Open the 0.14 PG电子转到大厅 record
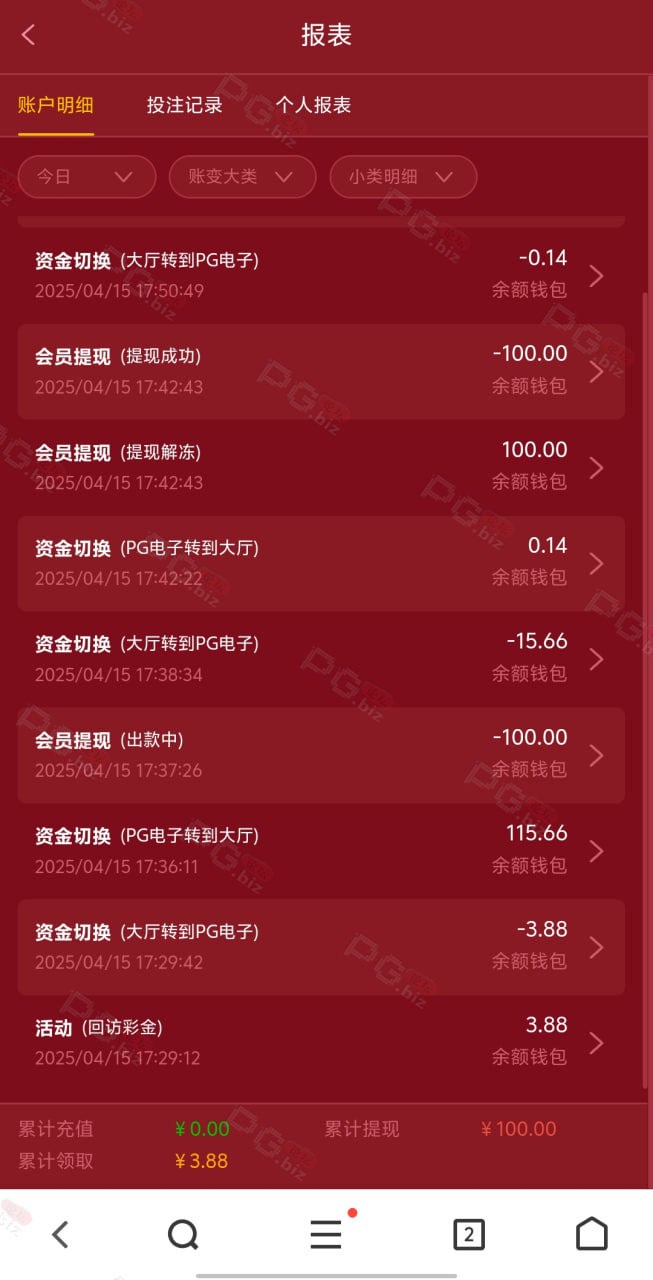 point(321,563)
